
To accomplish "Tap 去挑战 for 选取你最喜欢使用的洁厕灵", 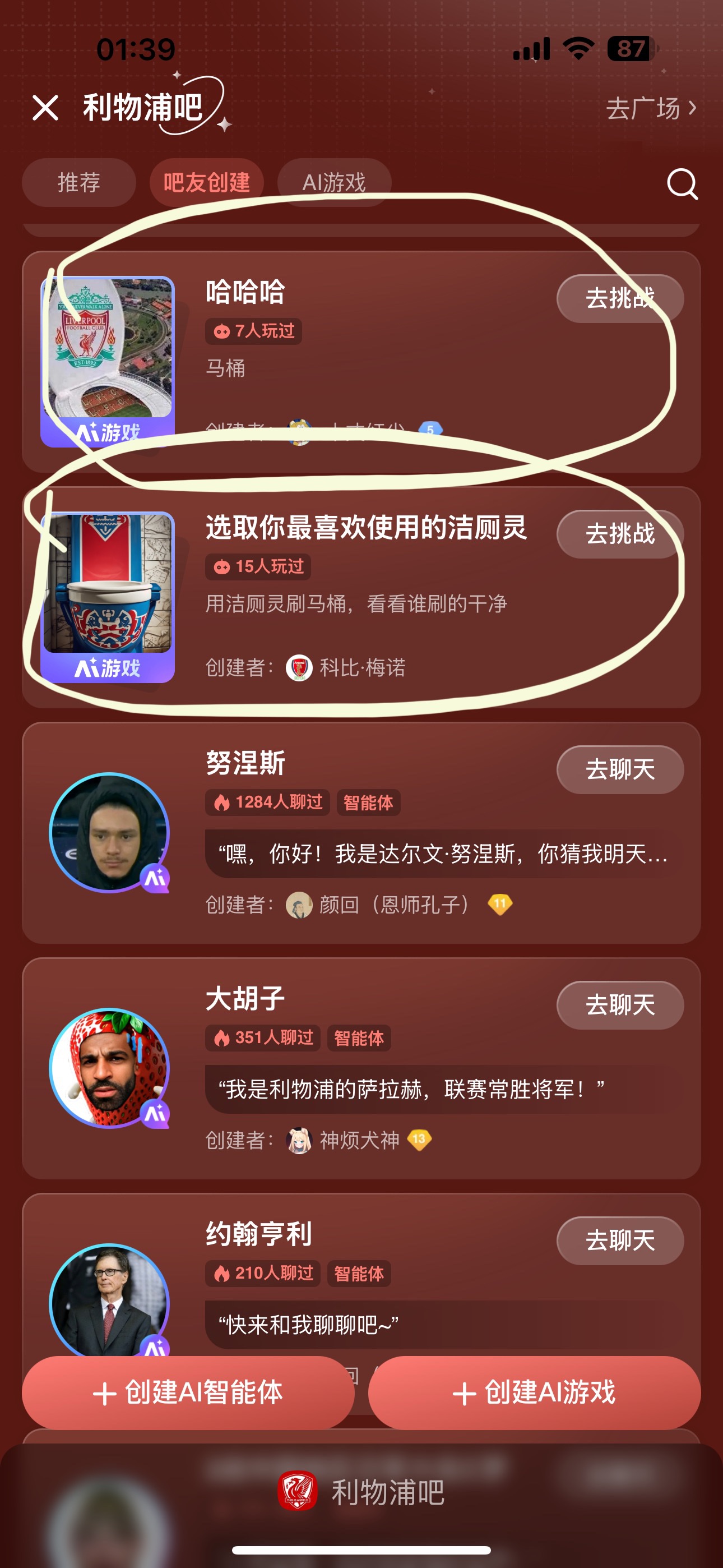I will [619, 534].
